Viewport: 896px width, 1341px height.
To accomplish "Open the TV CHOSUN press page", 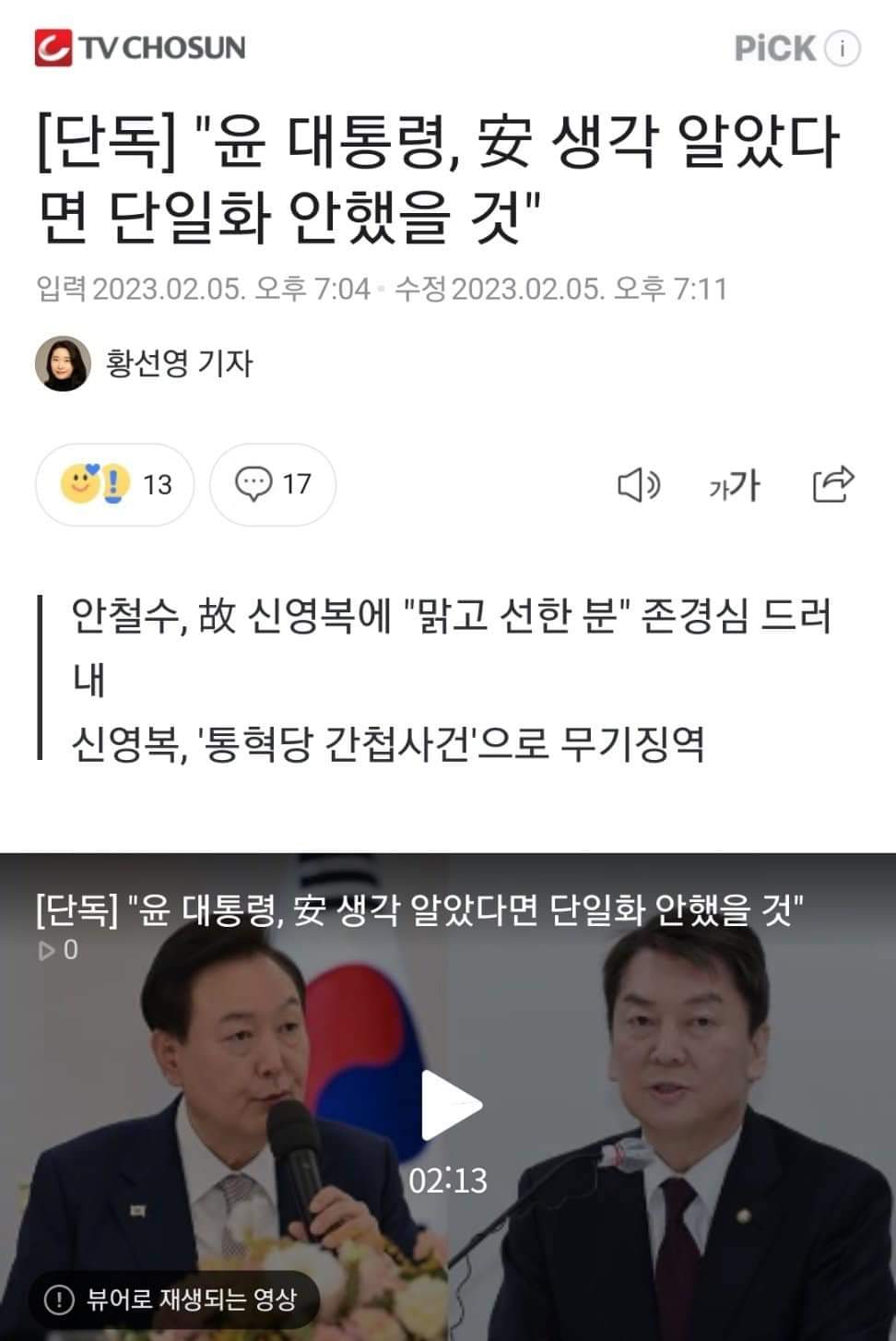I will 141,48.
